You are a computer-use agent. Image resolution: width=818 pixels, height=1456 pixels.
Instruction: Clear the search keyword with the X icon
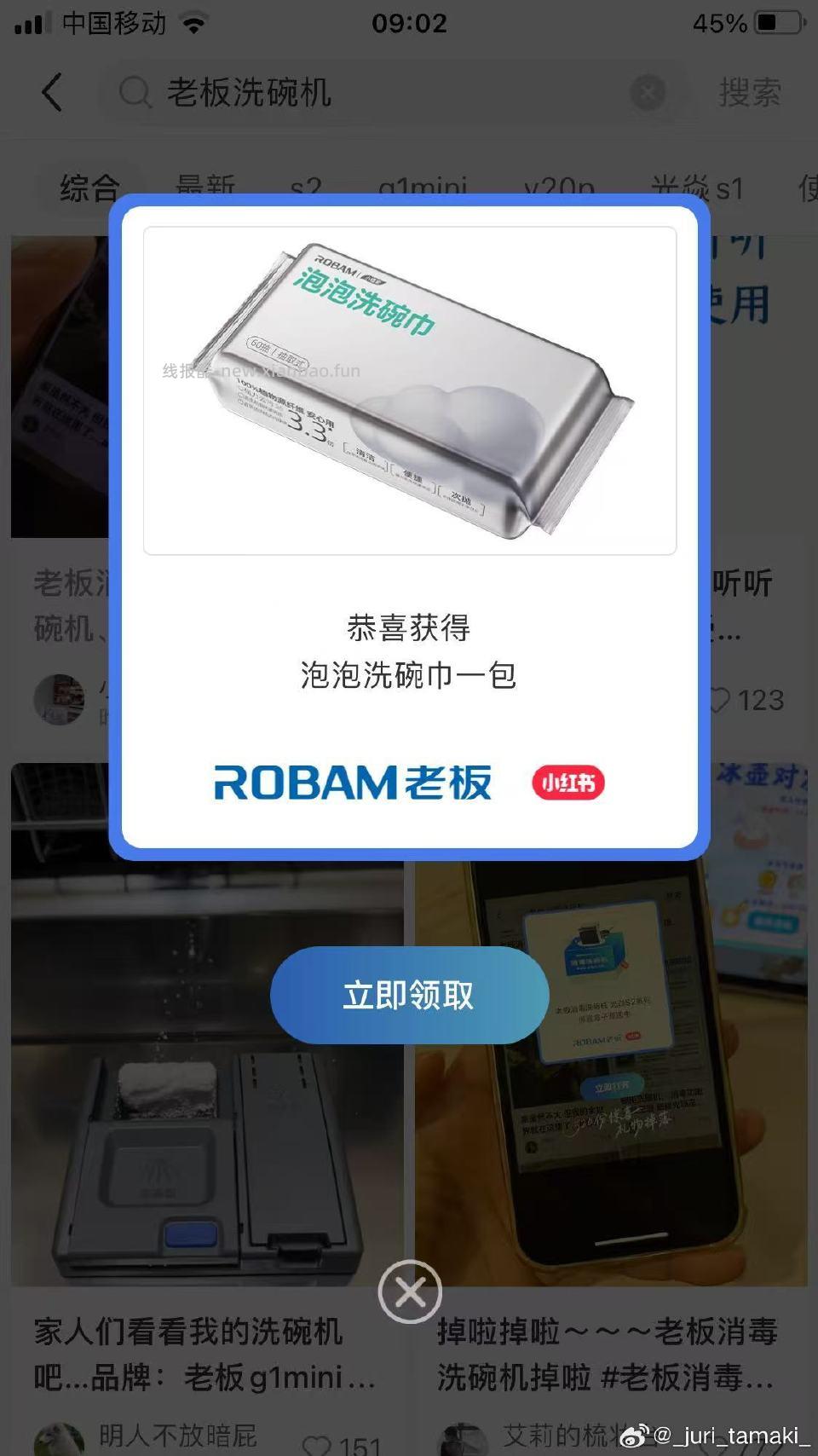pos(647,94)
